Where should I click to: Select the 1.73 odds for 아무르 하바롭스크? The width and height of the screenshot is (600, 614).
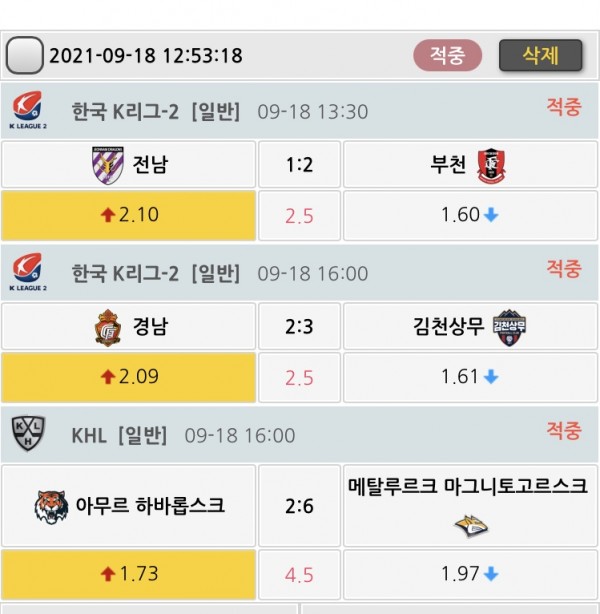[x=128, y=574]
